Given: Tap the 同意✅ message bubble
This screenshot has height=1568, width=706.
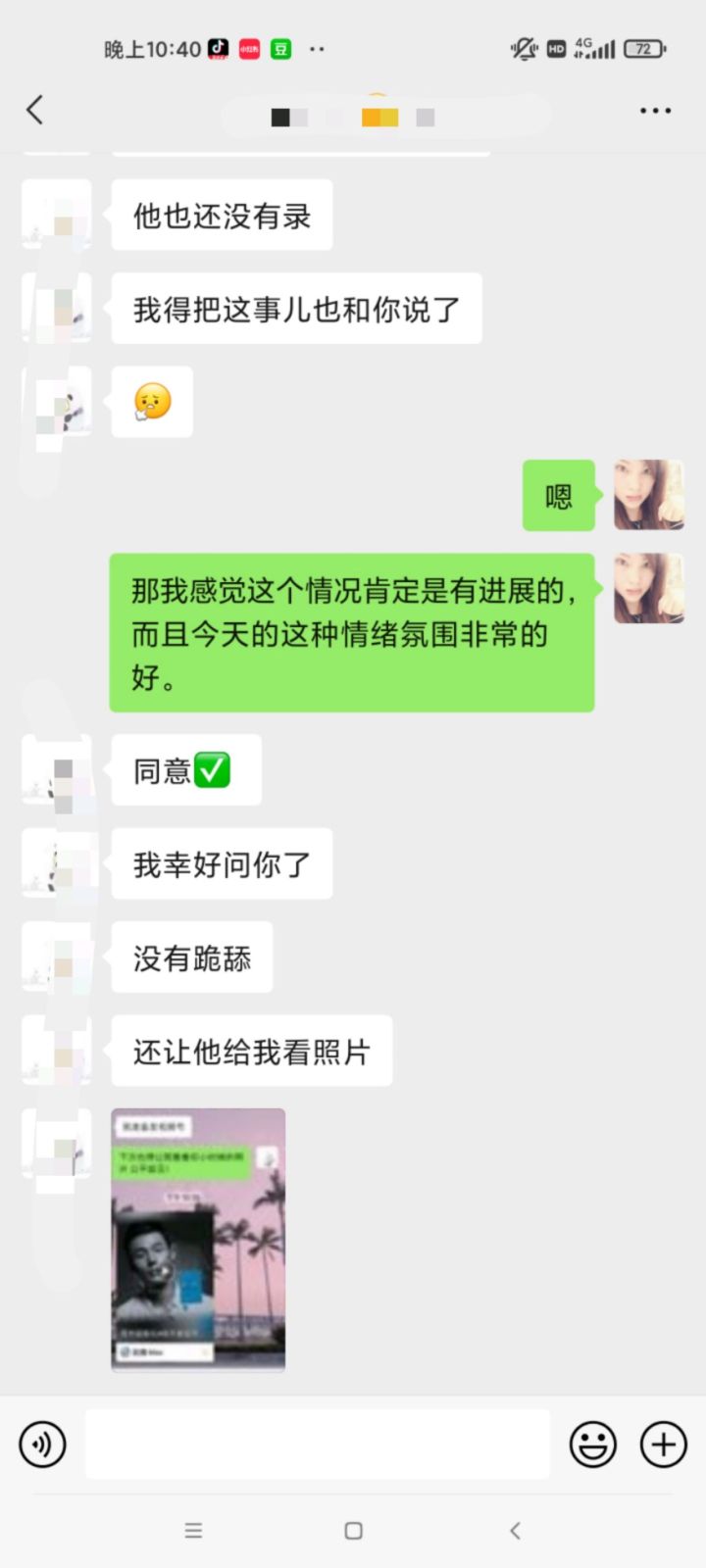Looking at the screenshot, I should [185, 770].
